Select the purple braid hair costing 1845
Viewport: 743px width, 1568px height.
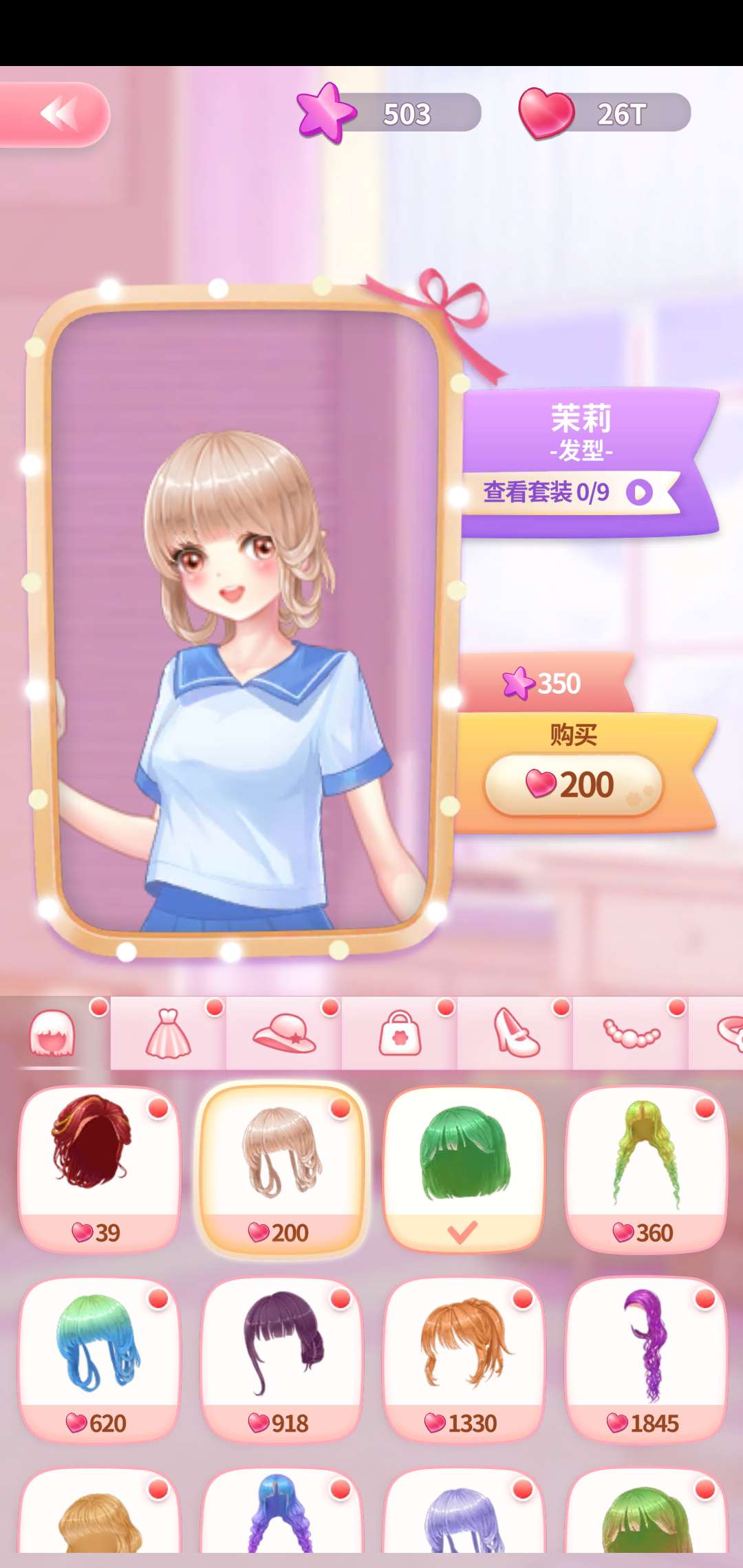point(646,1358)
